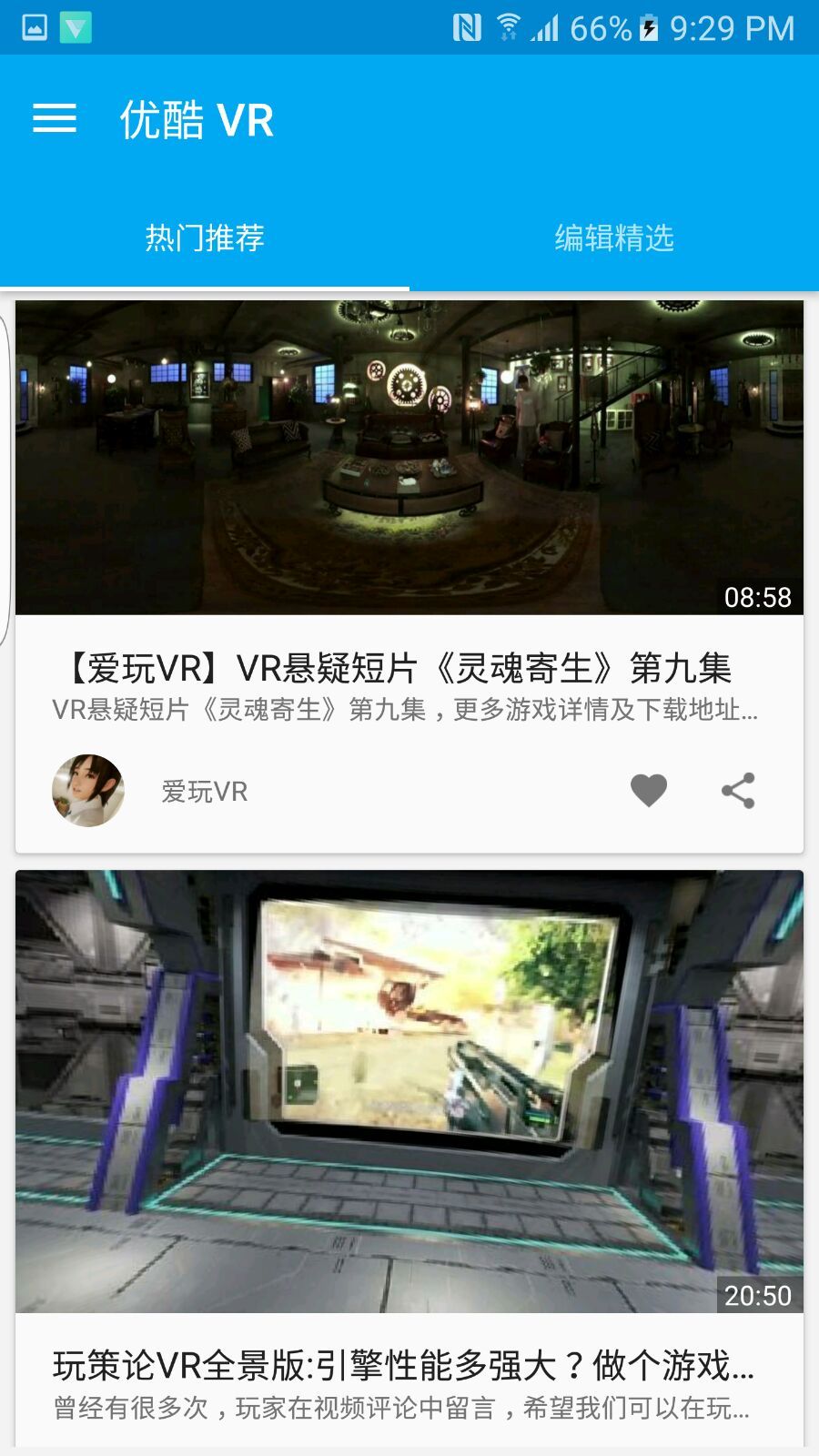Tap the 20:50 duration label

click(756, 1298)
